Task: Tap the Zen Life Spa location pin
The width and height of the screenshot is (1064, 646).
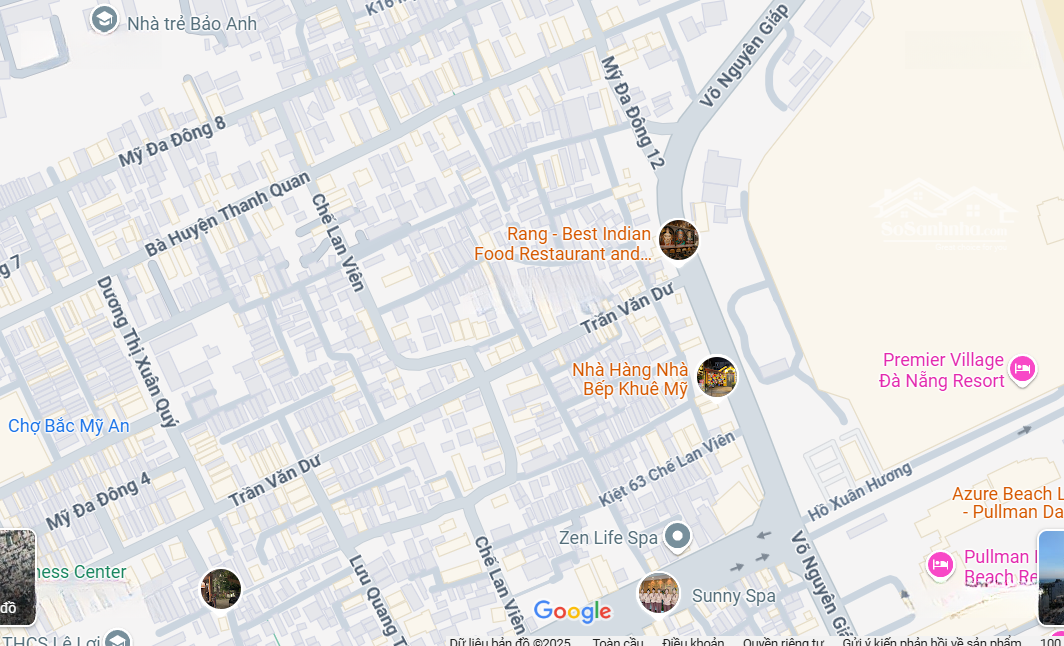Action: 678,537
